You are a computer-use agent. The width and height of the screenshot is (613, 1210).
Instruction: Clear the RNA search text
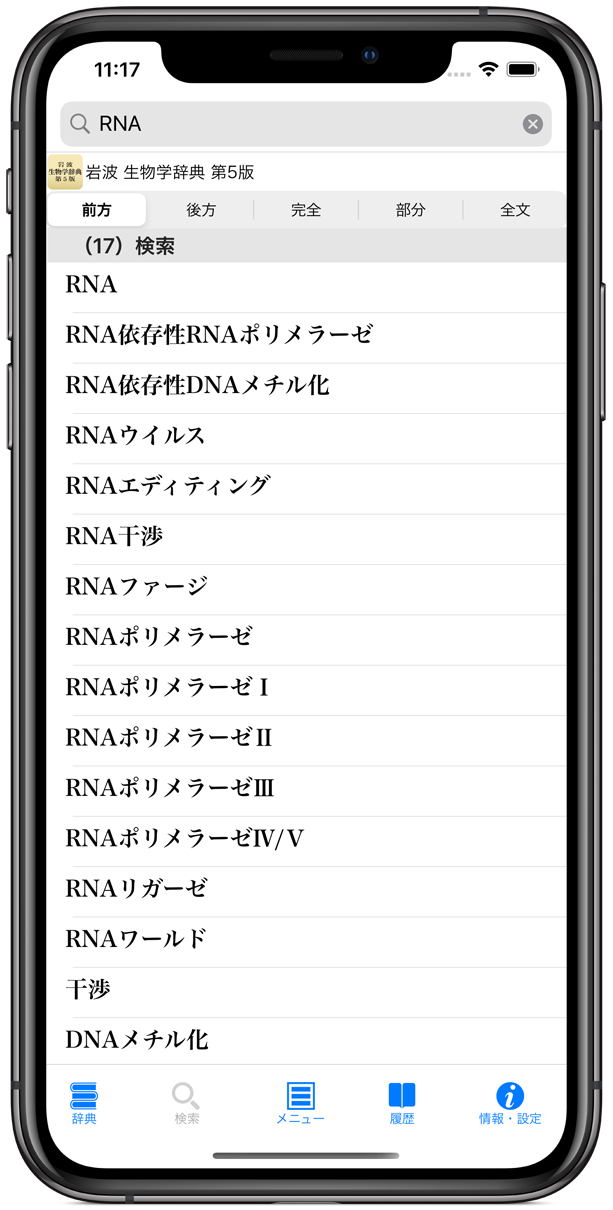coord(533,124)
